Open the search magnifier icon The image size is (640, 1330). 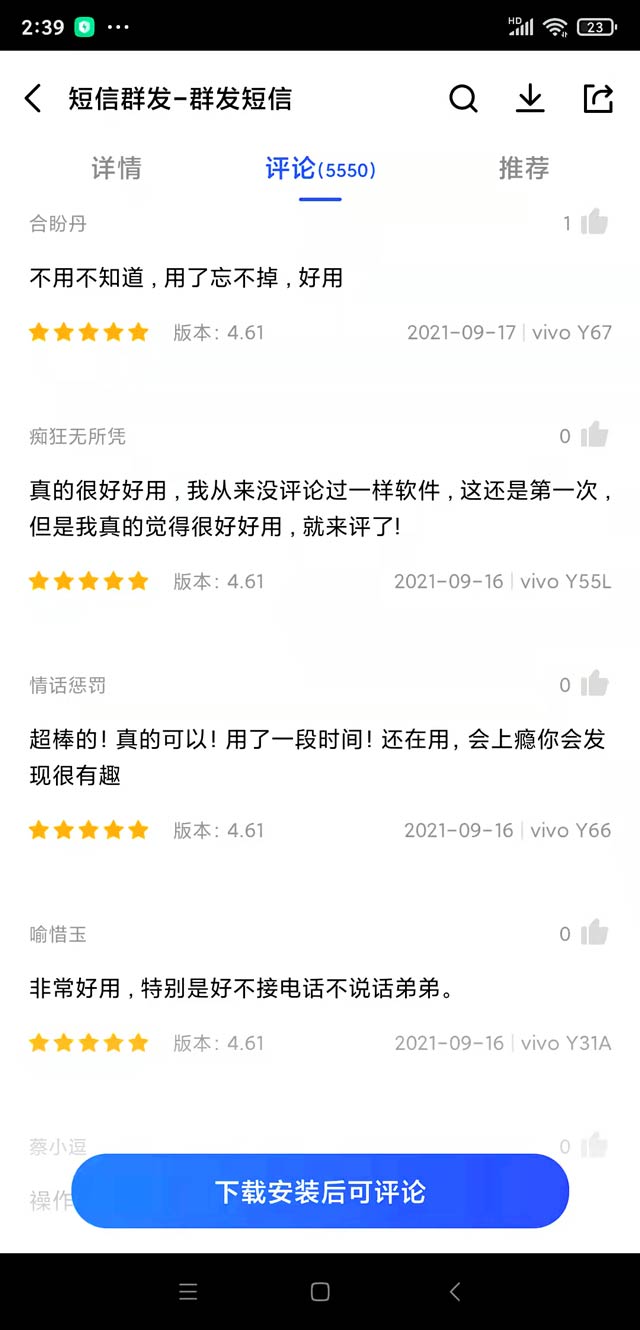(463, 99)
